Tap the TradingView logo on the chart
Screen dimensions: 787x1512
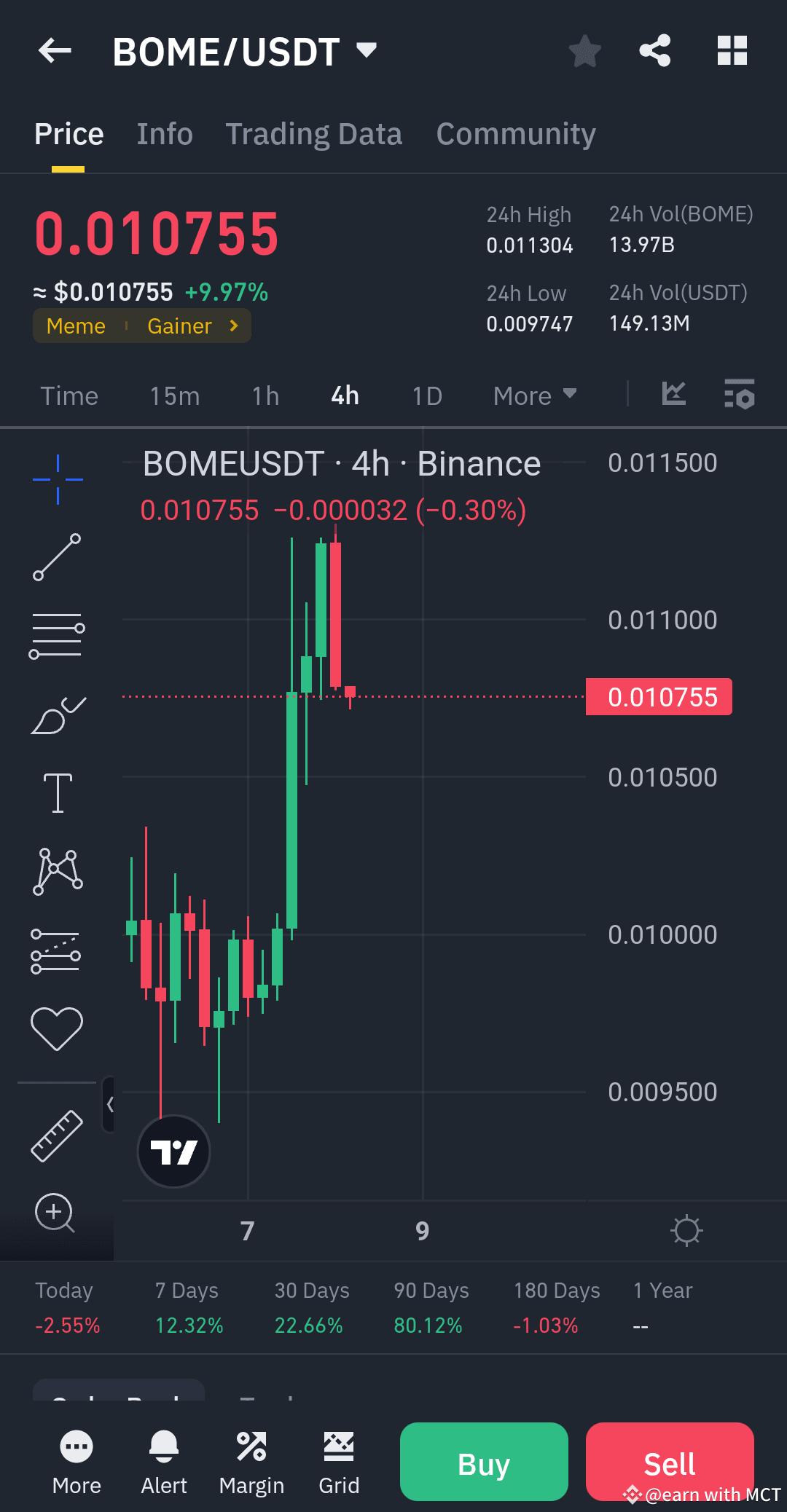coord(173,1151)
